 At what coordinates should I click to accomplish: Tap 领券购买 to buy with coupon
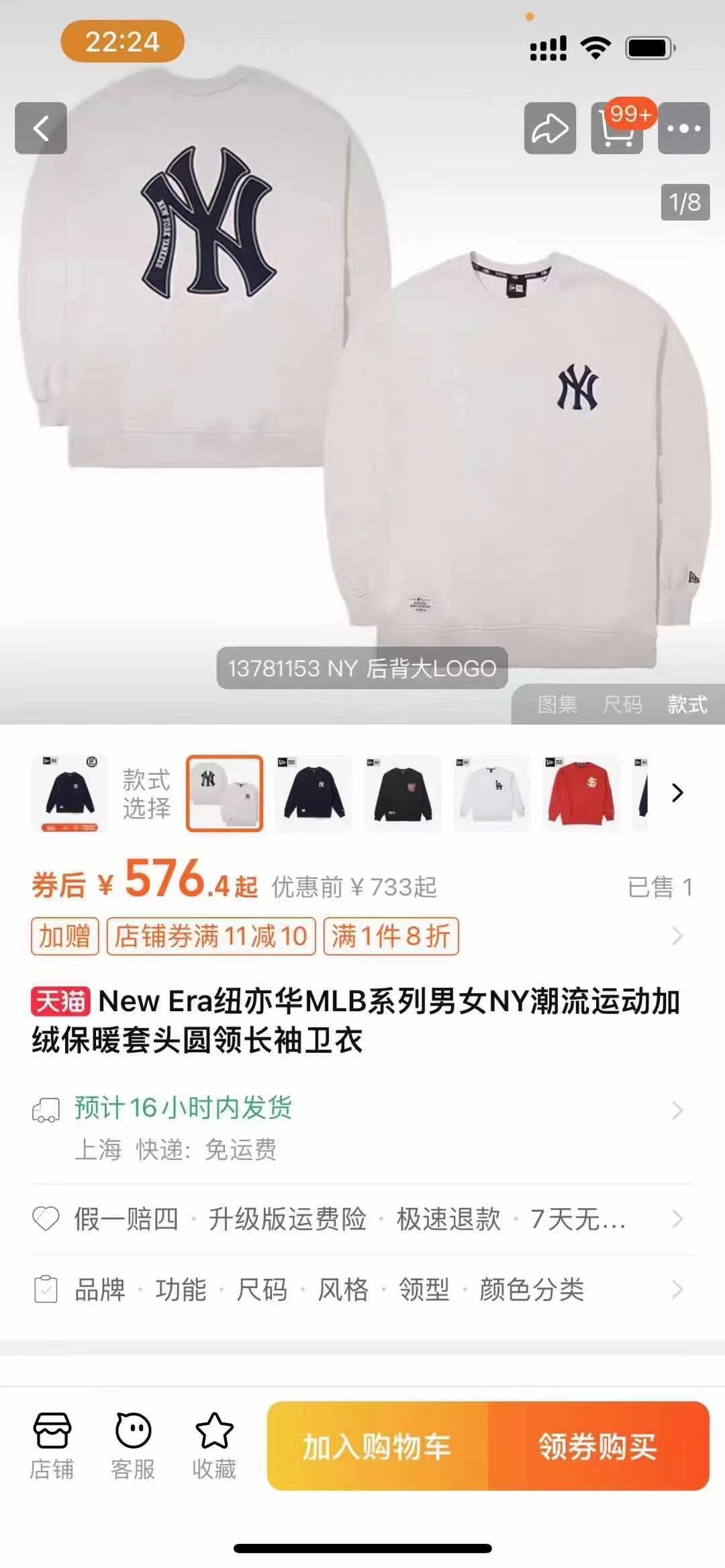coord(597,1447)
